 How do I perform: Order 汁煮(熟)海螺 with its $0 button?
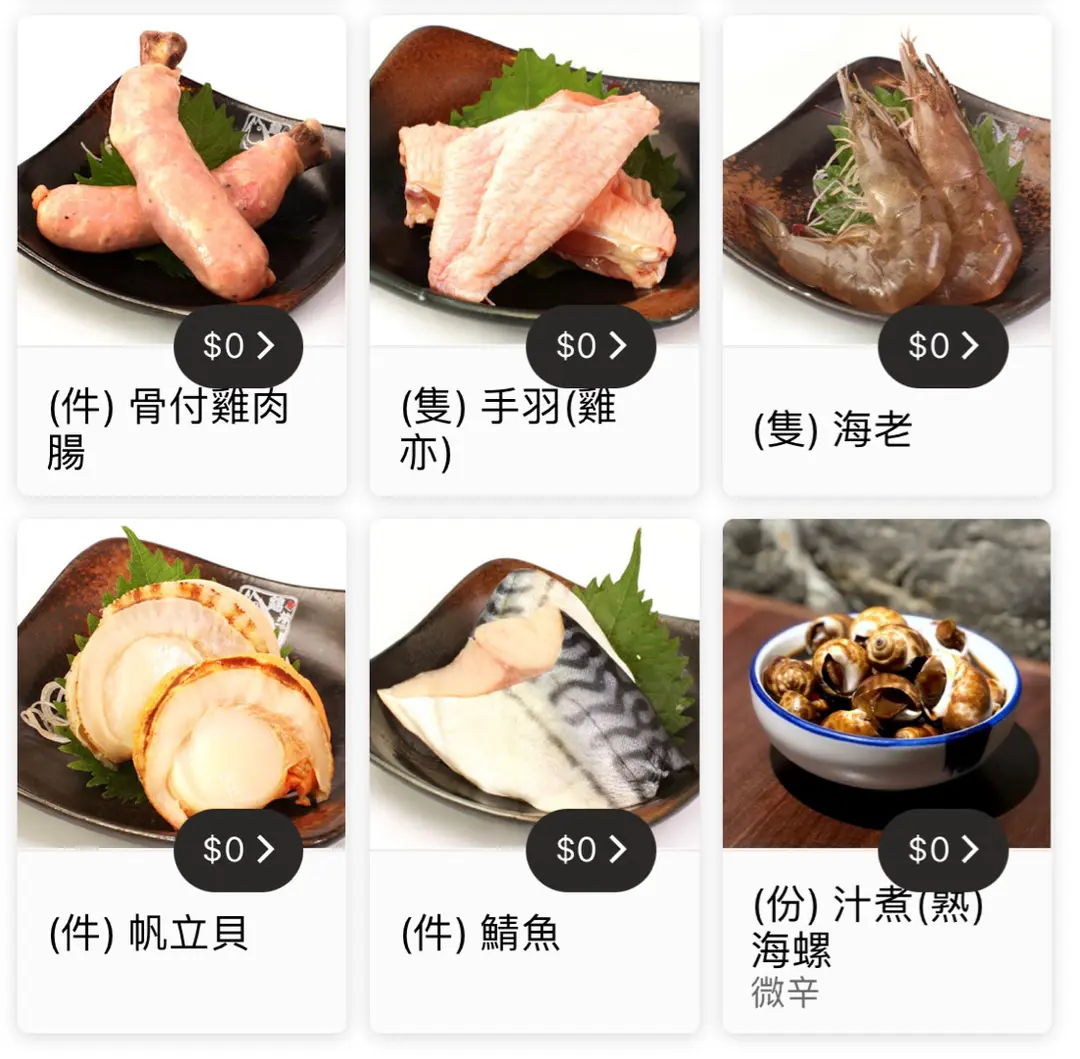[x=943, y=850]
